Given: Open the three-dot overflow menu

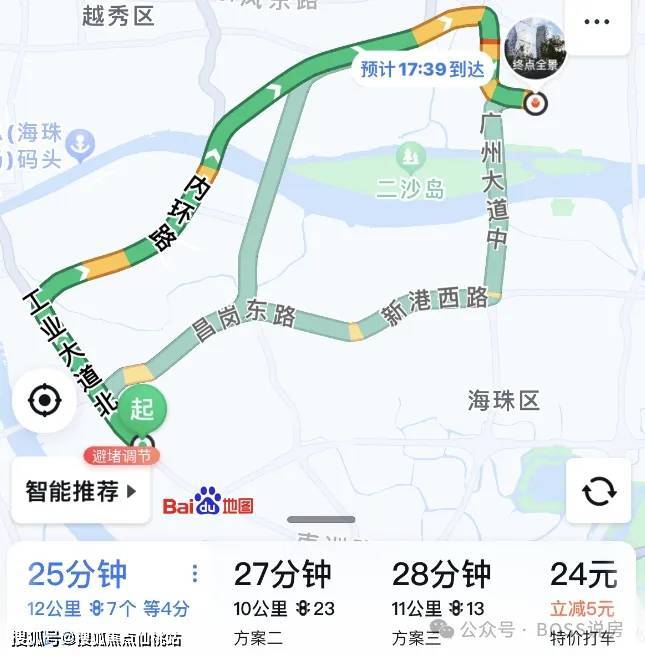Looking at the screenshot, I should 596,21.
